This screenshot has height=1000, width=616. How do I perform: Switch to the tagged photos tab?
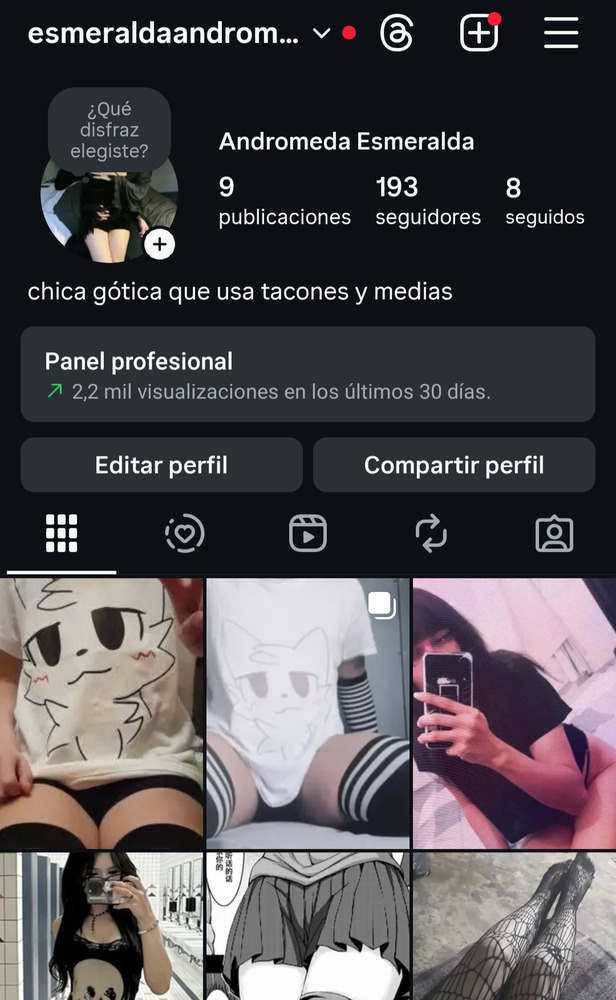click(x=554, y=534)
